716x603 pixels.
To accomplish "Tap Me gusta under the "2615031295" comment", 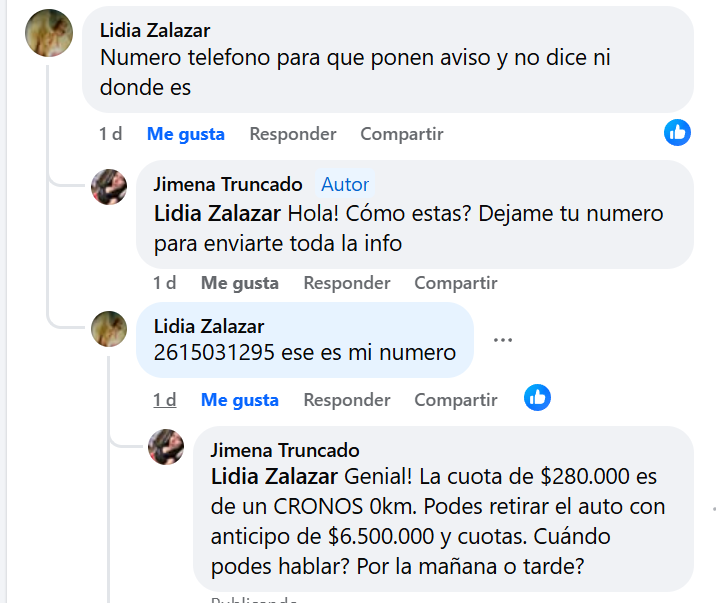I will coord(239,400).
